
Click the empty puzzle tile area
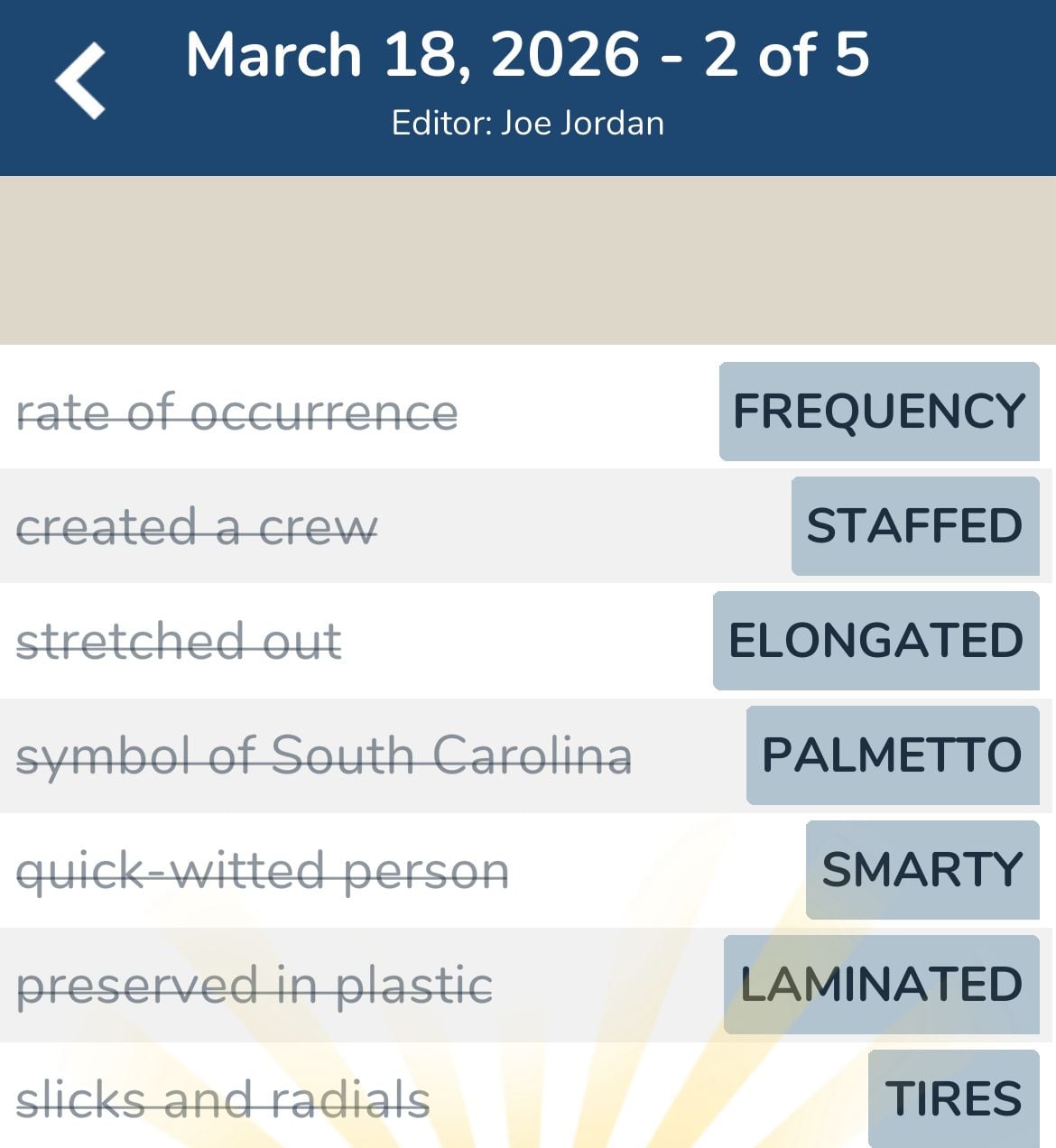pos(527,259)
